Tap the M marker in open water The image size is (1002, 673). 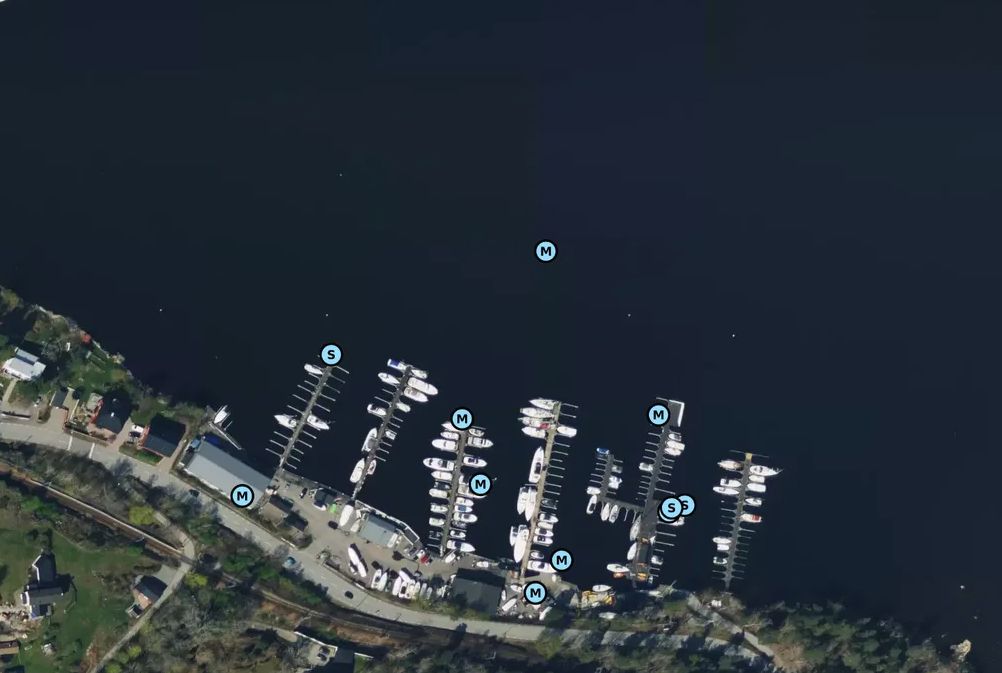tap(546, 251)
